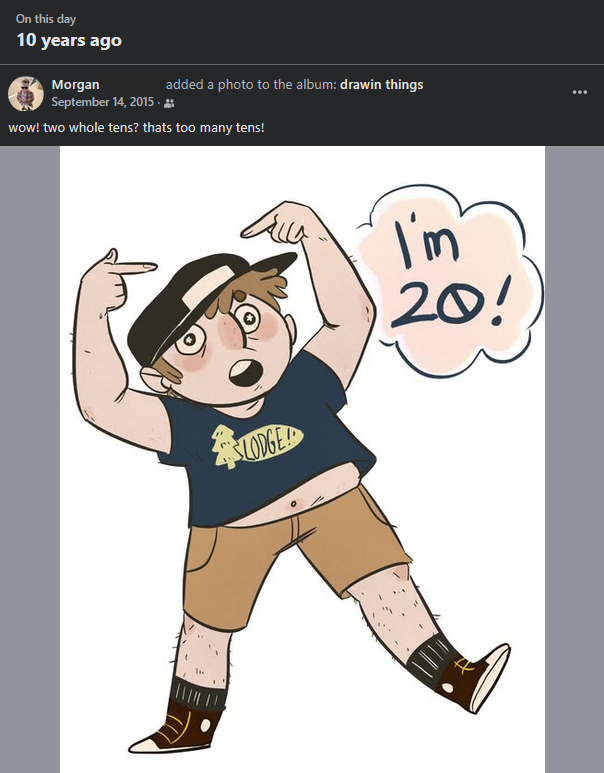
Task: Open the post's September 14, 2015 timestamp
Action: pyautogui.click(x=103, y=102)
